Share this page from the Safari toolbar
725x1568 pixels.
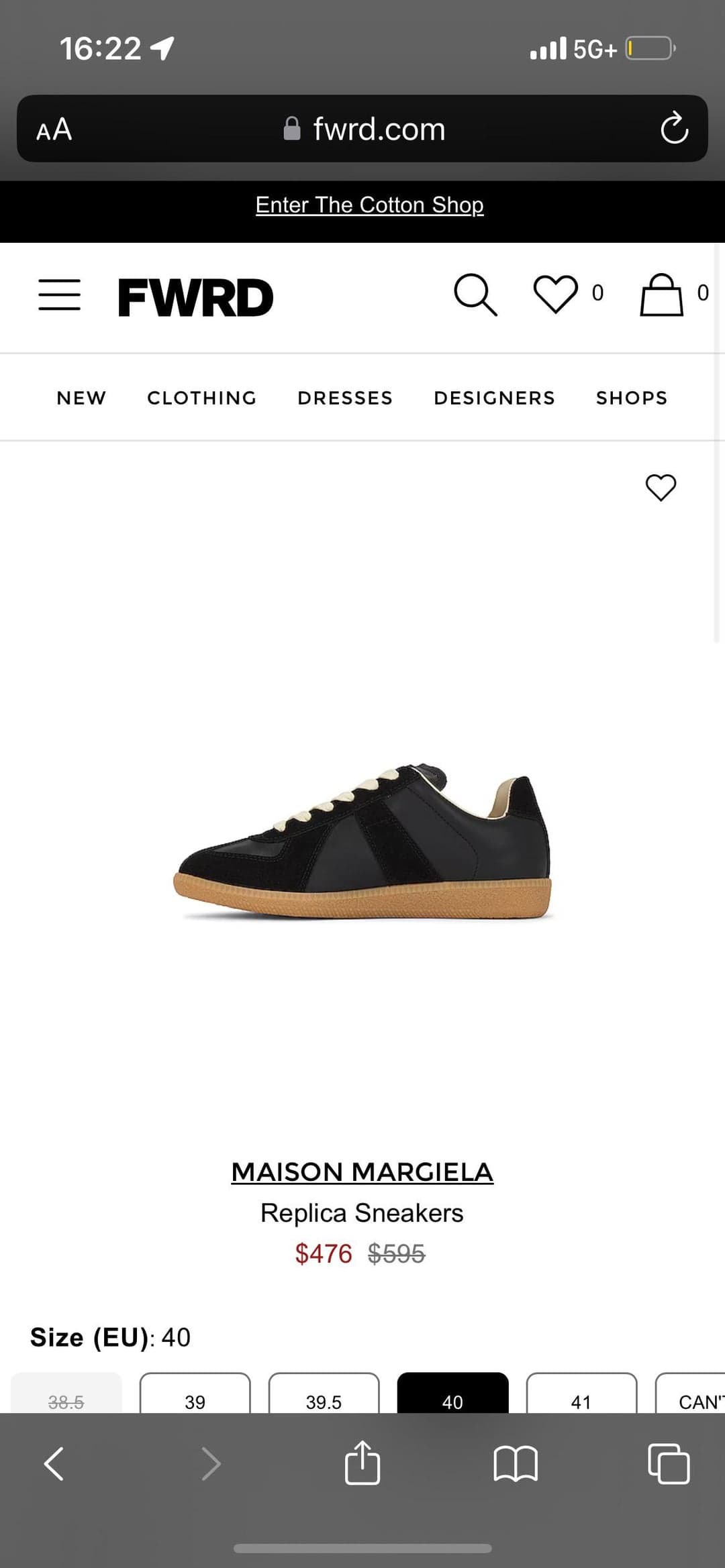click(362, 1463)
